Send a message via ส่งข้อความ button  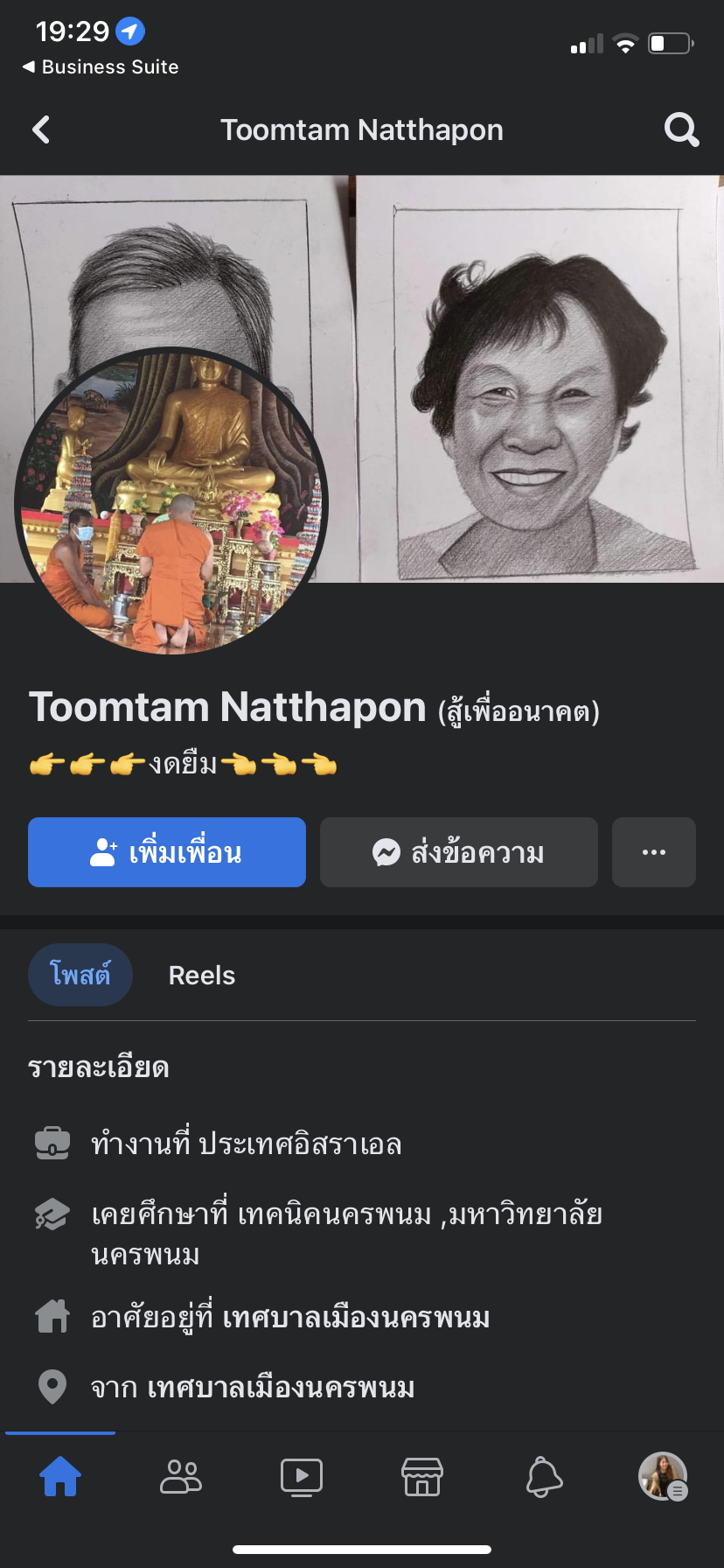point(459,852)
